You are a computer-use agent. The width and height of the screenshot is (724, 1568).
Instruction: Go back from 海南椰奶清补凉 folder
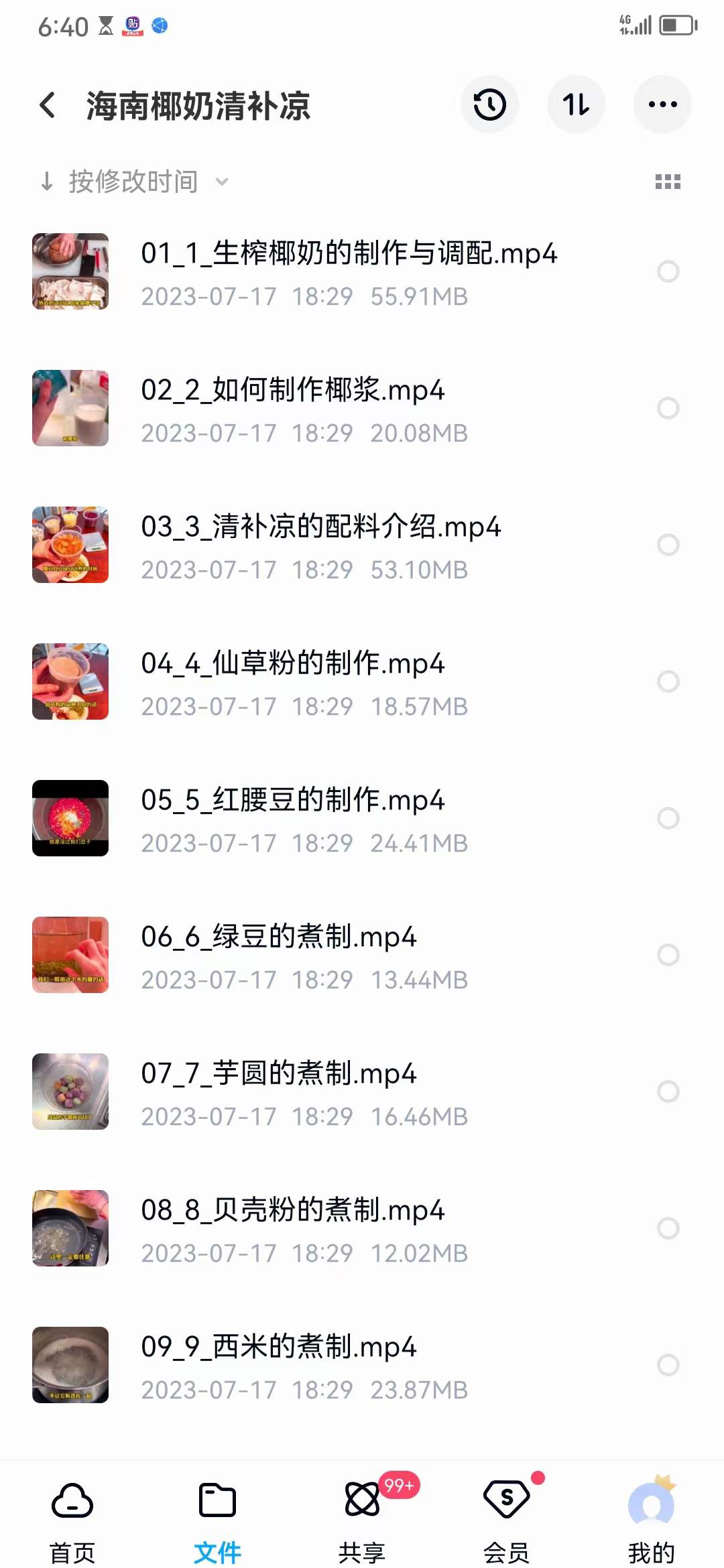48,105
